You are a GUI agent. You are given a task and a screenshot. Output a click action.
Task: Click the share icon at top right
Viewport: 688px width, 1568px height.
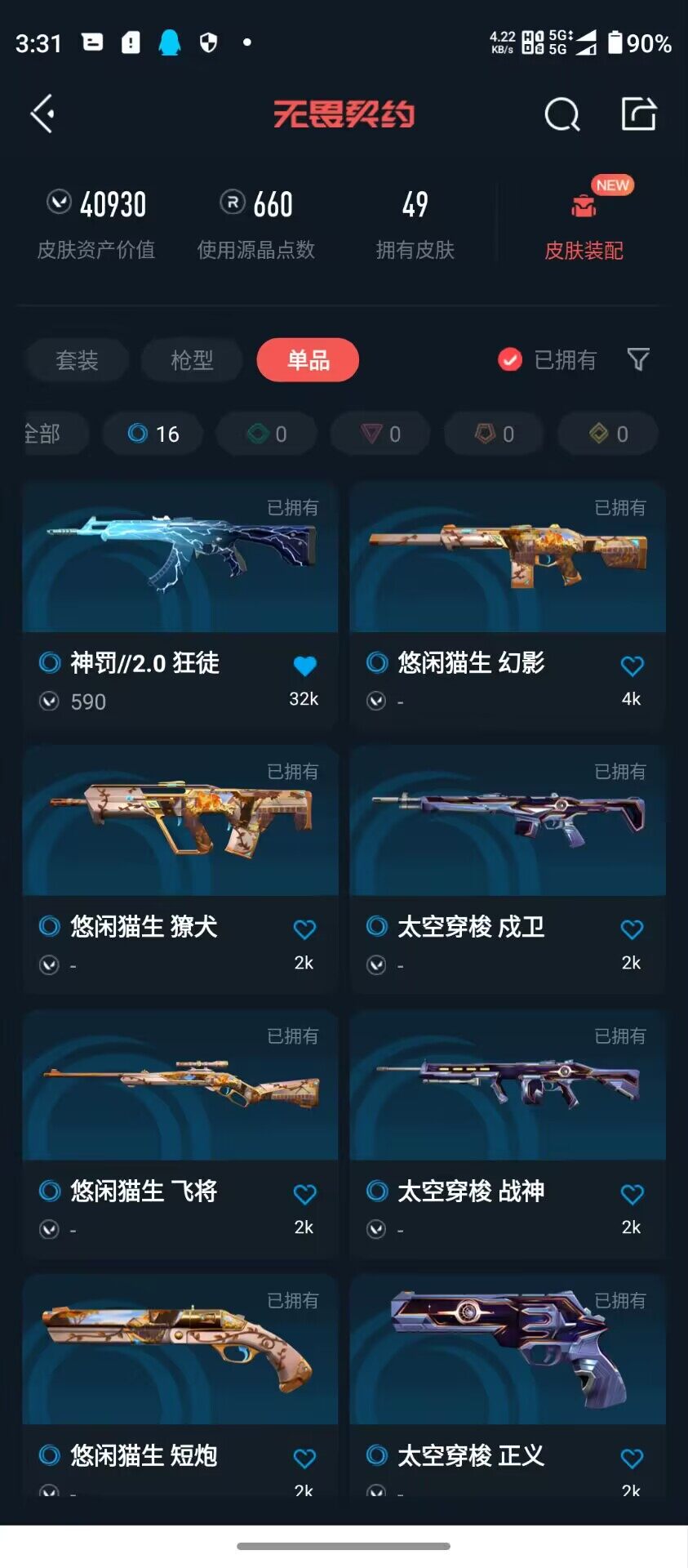click(x=640, y=114)
